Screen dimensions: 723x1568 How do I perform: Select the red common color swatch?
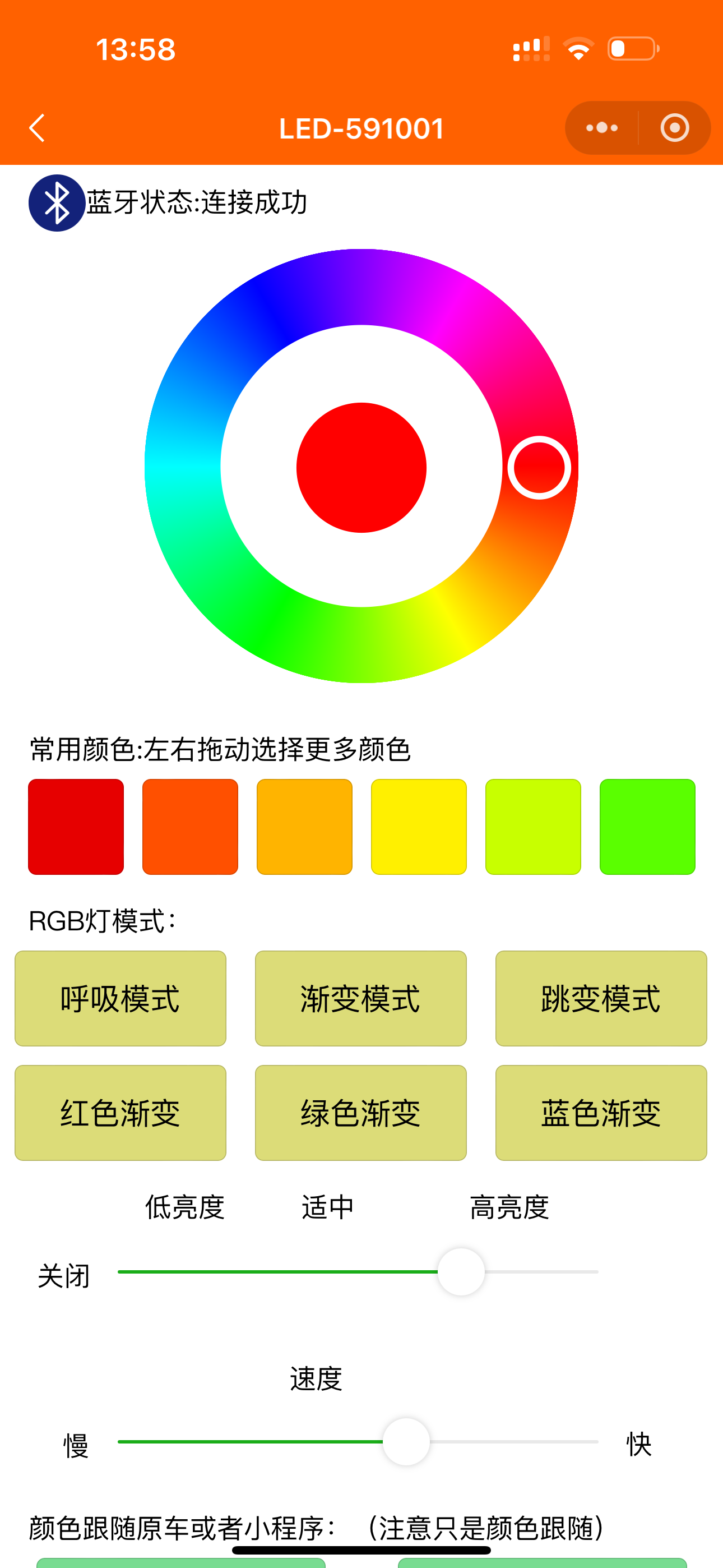click(76, 827)
